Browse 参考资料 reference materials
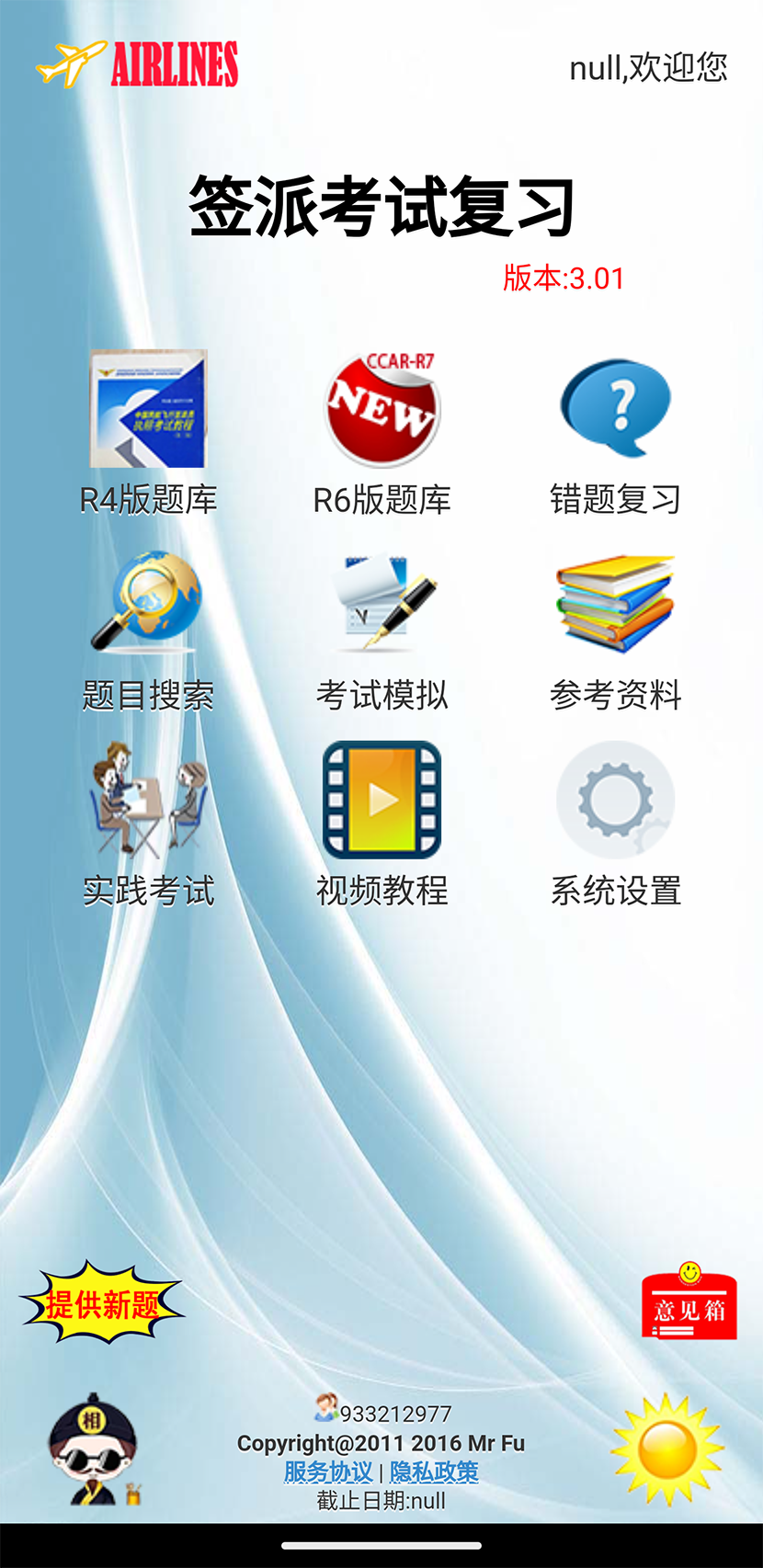Screen dimensions: 763x1568 coord(615,603)
